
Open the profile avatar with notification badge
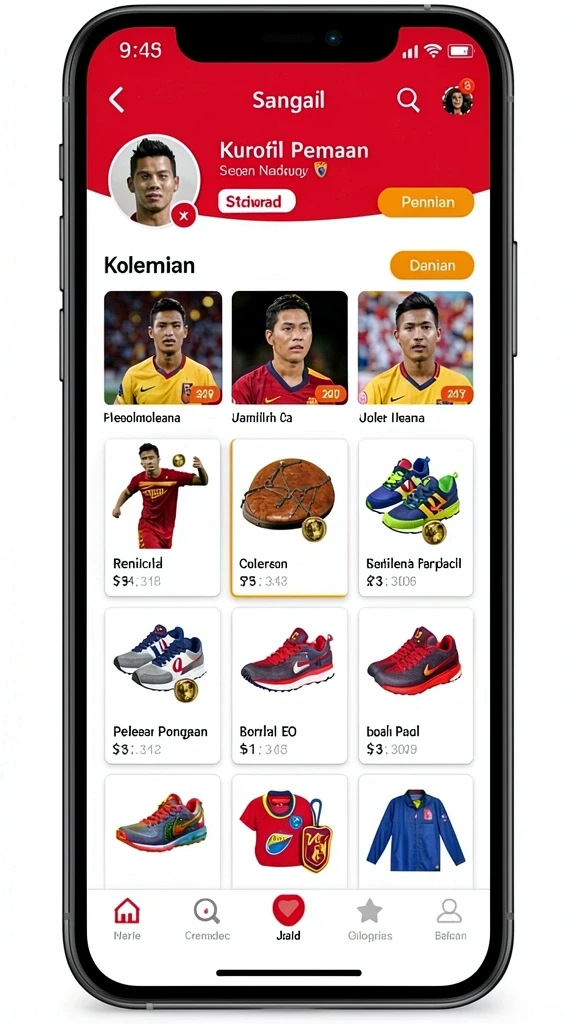457,99
